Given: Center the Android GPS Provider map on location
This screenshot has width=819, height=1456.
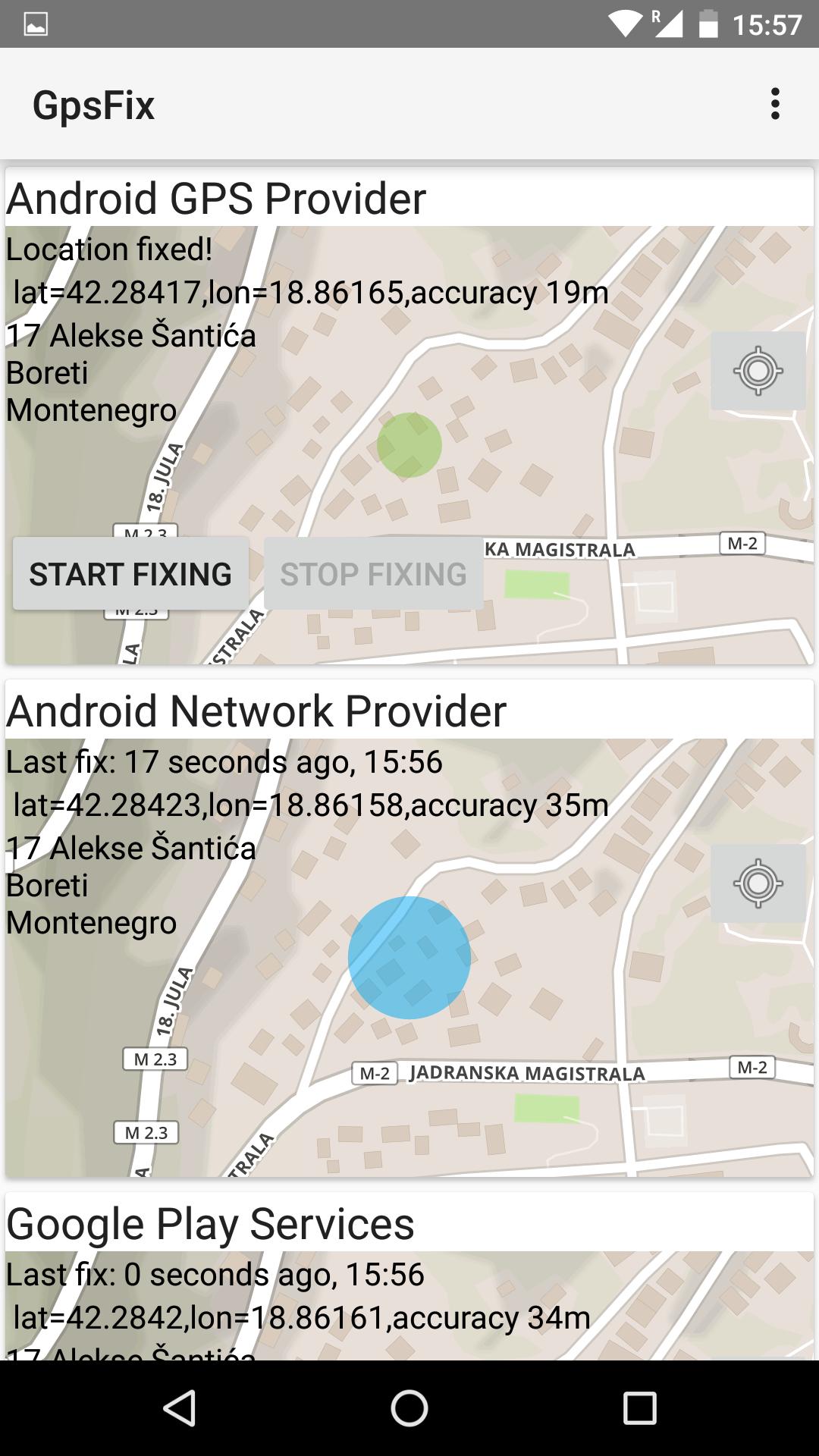Looking at the screenshot, I should pyautogui.click(x=758, y=371).
